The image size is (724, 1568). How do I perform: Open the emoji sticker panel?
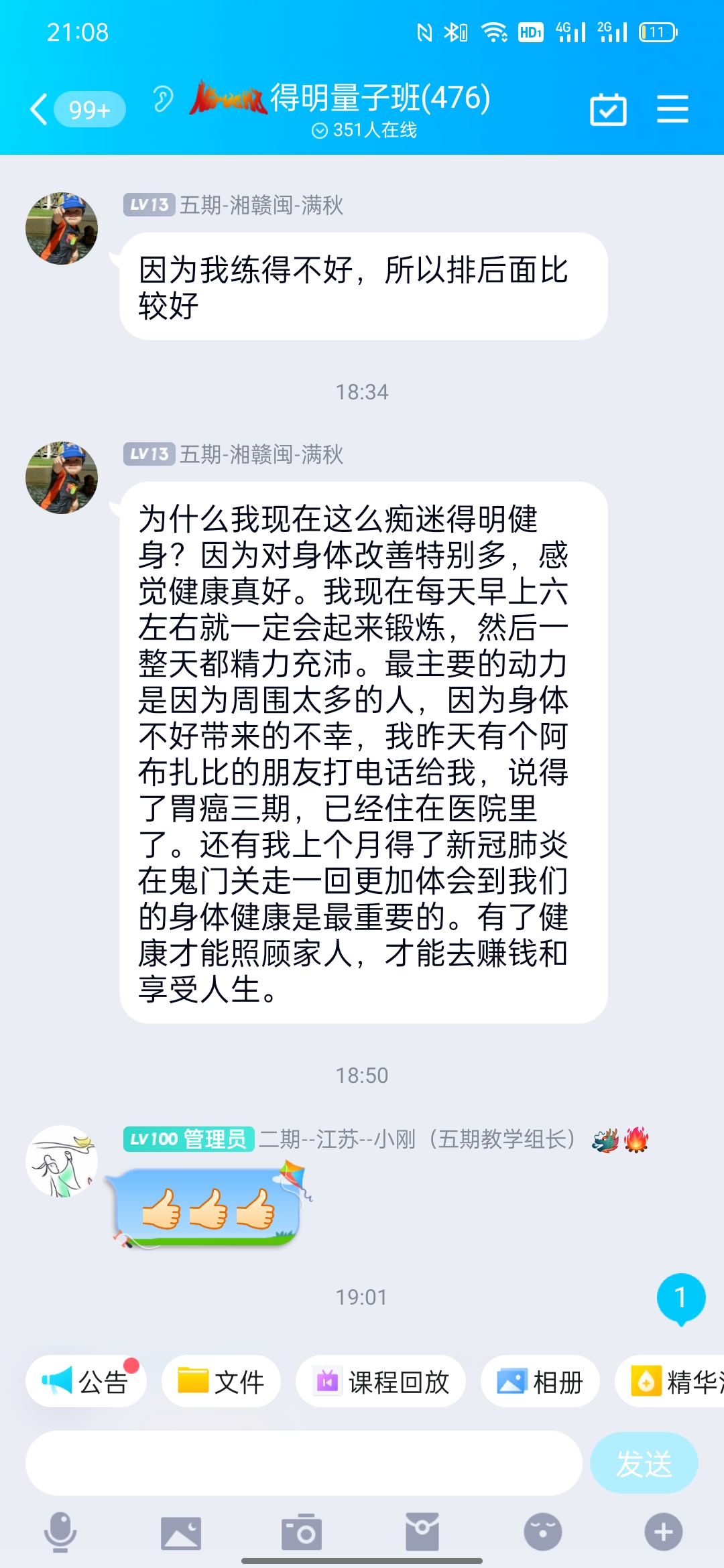pyautogui.click(x=543, y=1532)
